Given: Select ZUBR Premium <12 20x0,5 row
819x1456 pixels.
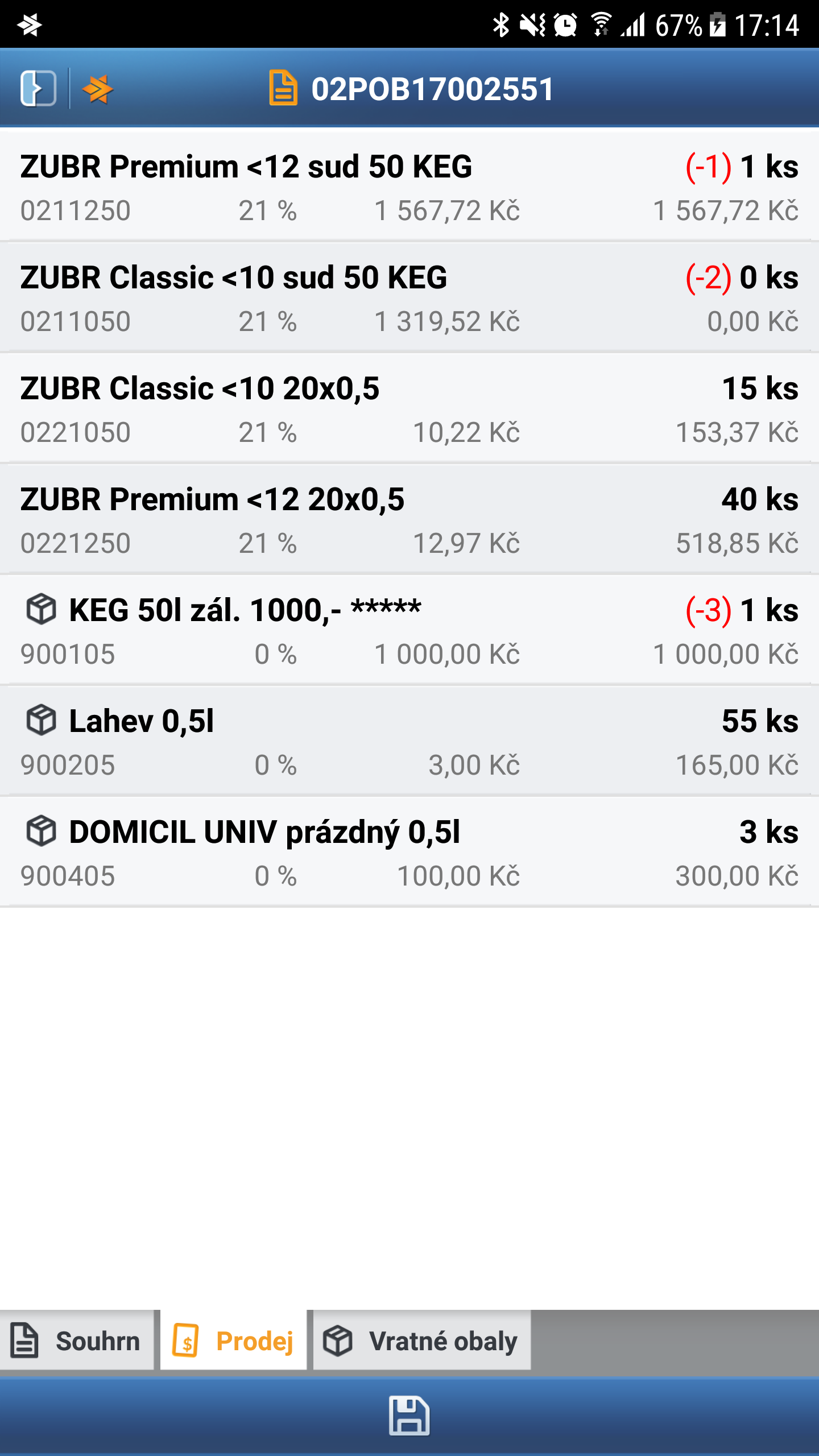Looking at the screenshot, I should [x=409, y=519].
